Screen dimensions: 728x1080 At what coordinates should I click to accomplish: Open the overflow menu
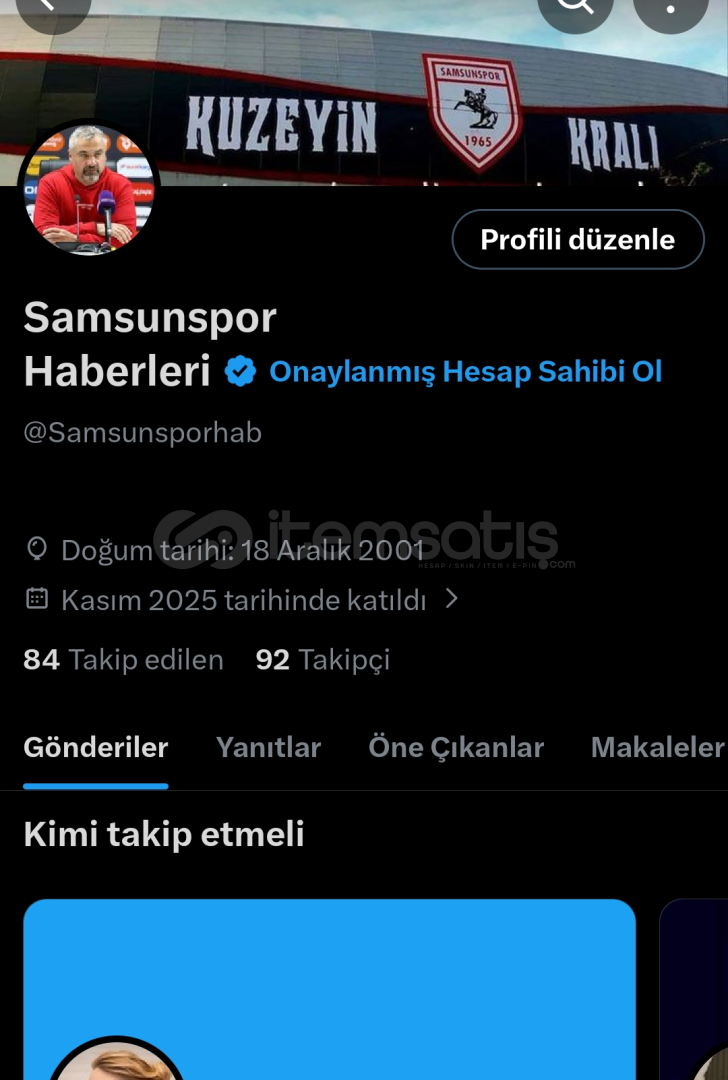click(x=671, y=8)
